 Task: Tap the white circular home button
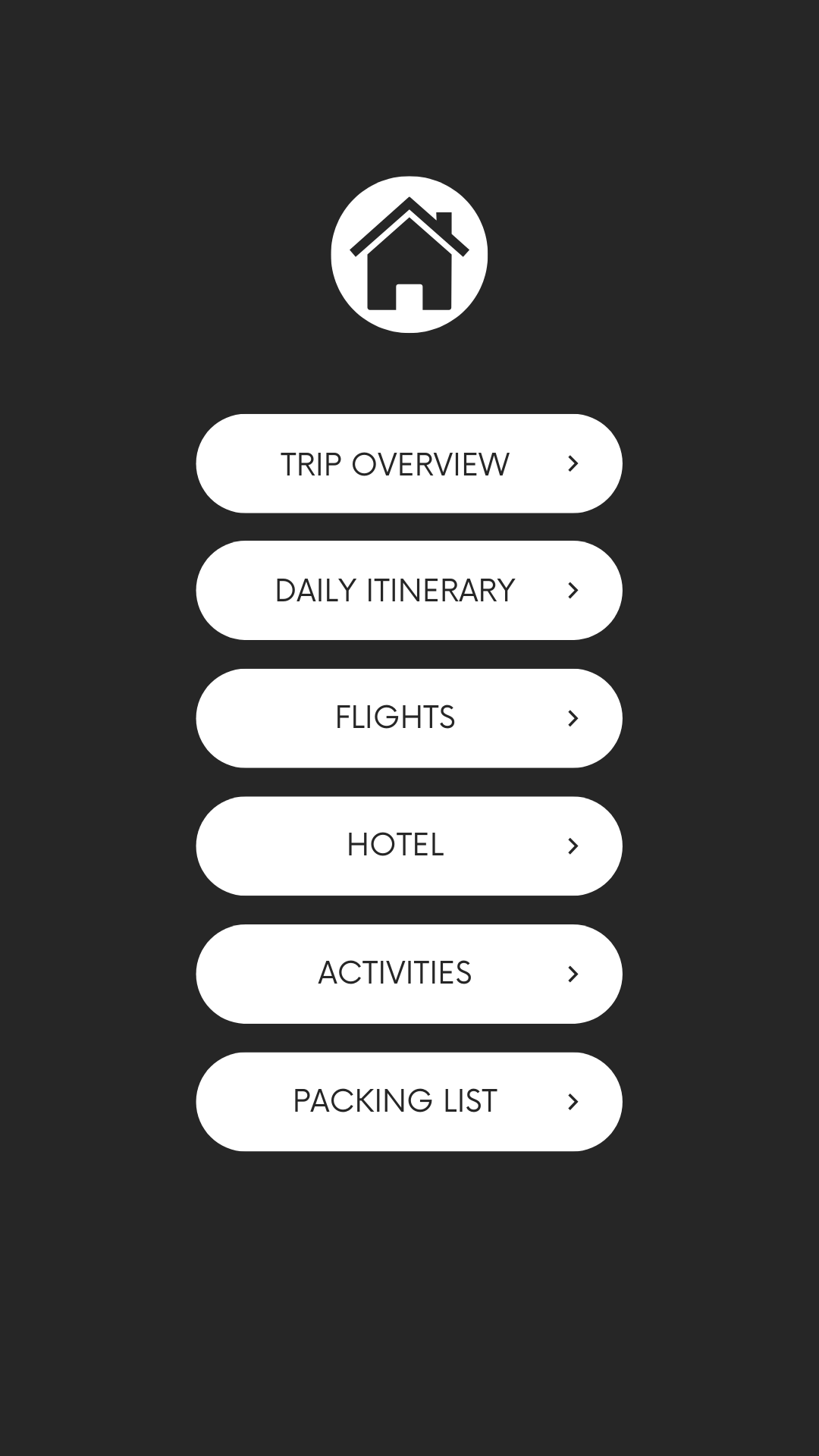409,254
